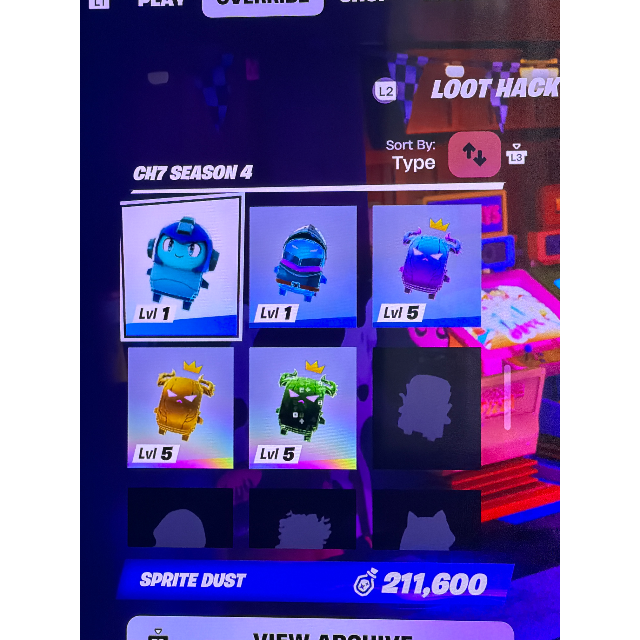The image size is (640, 640).
Task: Open the gold crowned sprite at Lvl 5
Action: (x=181, y=408)
